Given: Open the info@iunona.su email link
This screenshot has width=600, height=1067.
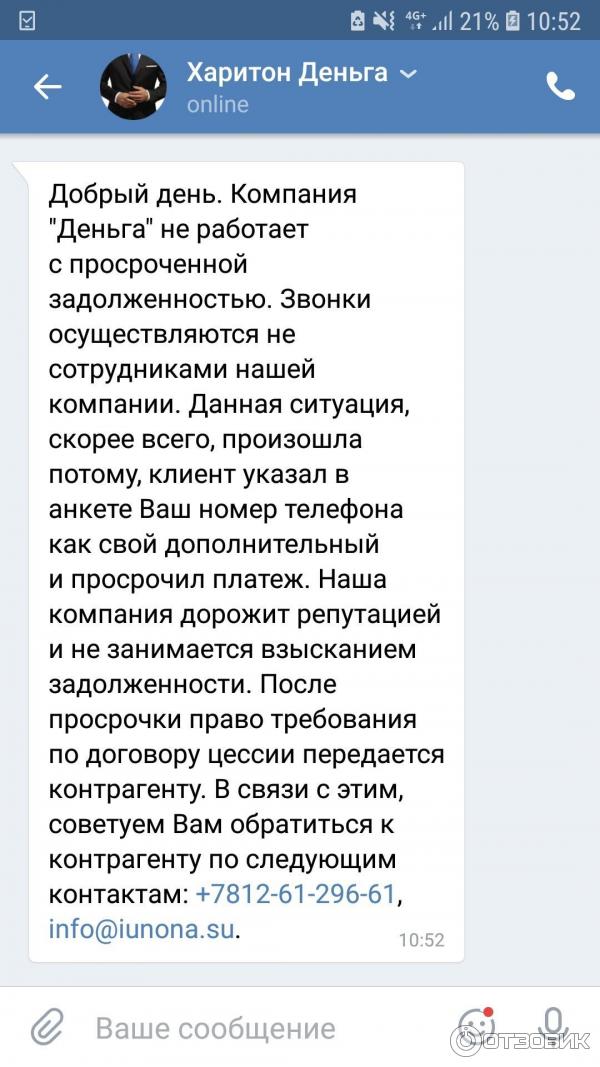Looking at the screenshot, I should (x=142, y=928).
